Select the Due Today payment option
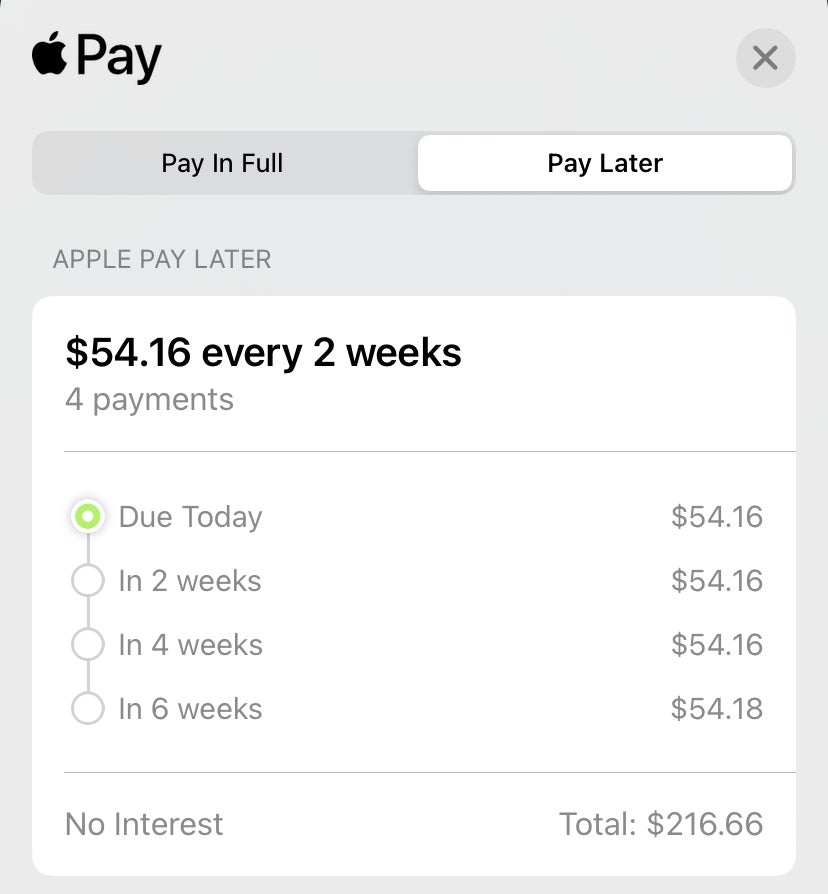The image size is (828, 894). pyautogui.click(x=190, y=517)
